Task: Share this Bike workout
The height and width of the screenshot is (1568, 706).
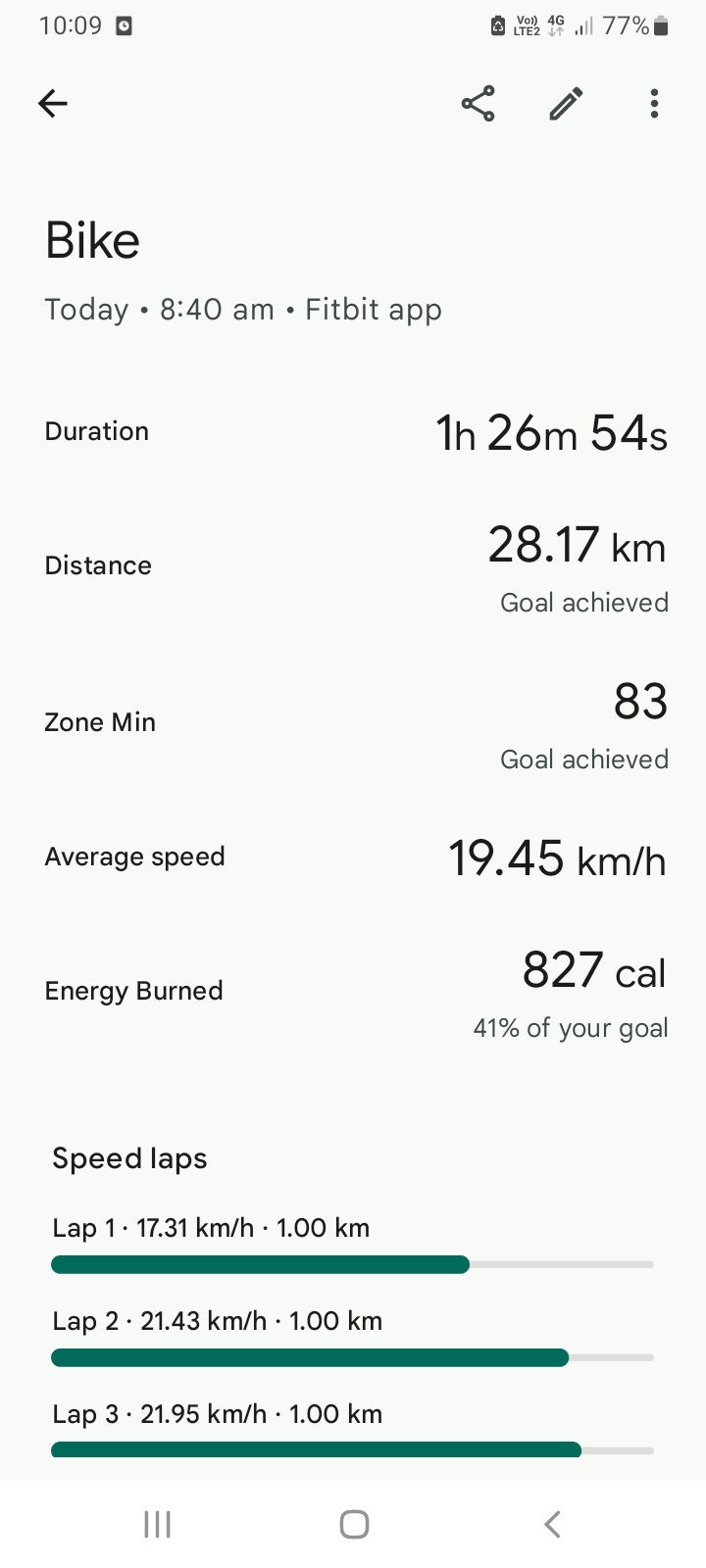Action: point(478,104)
